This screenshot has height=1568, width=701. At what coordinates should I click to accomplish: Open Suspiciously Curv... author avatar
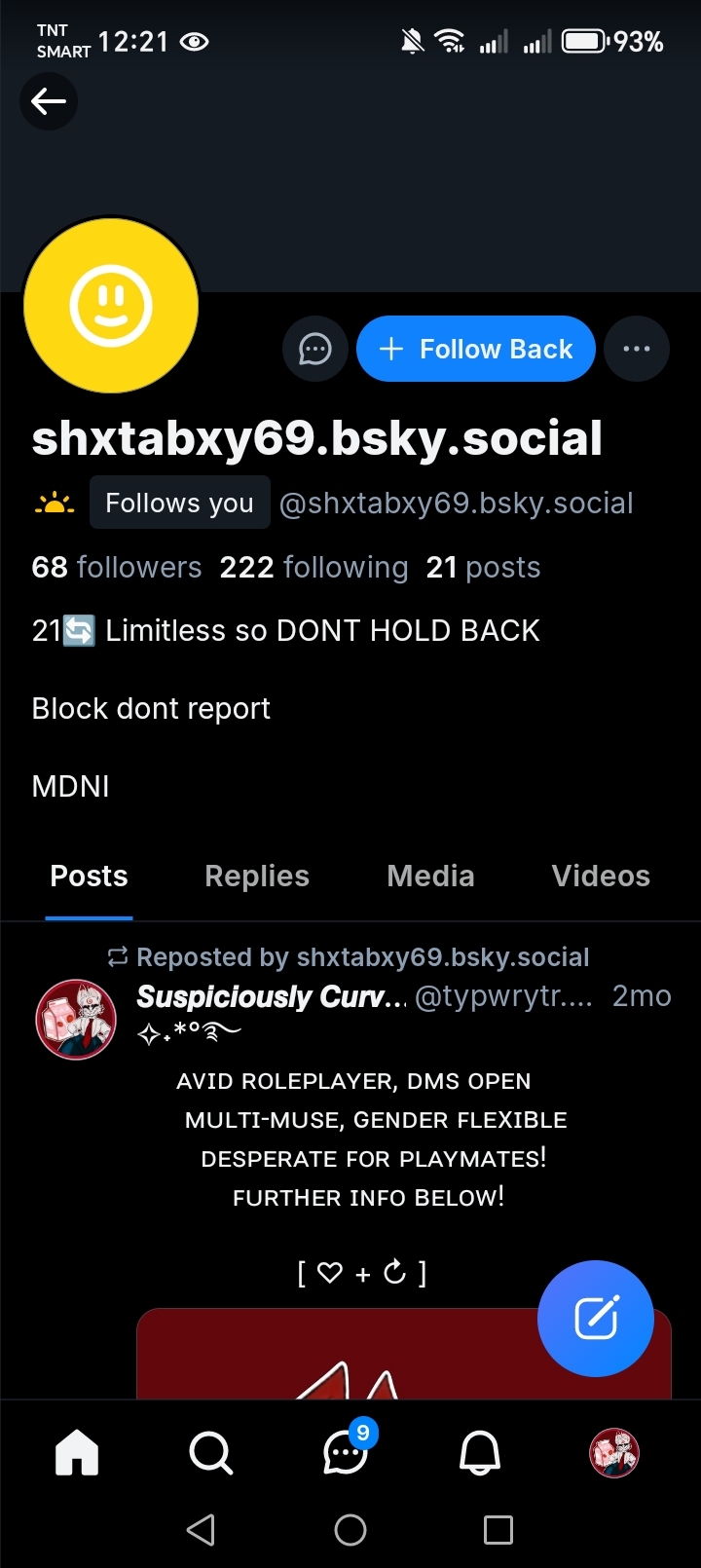(76, 1020)
